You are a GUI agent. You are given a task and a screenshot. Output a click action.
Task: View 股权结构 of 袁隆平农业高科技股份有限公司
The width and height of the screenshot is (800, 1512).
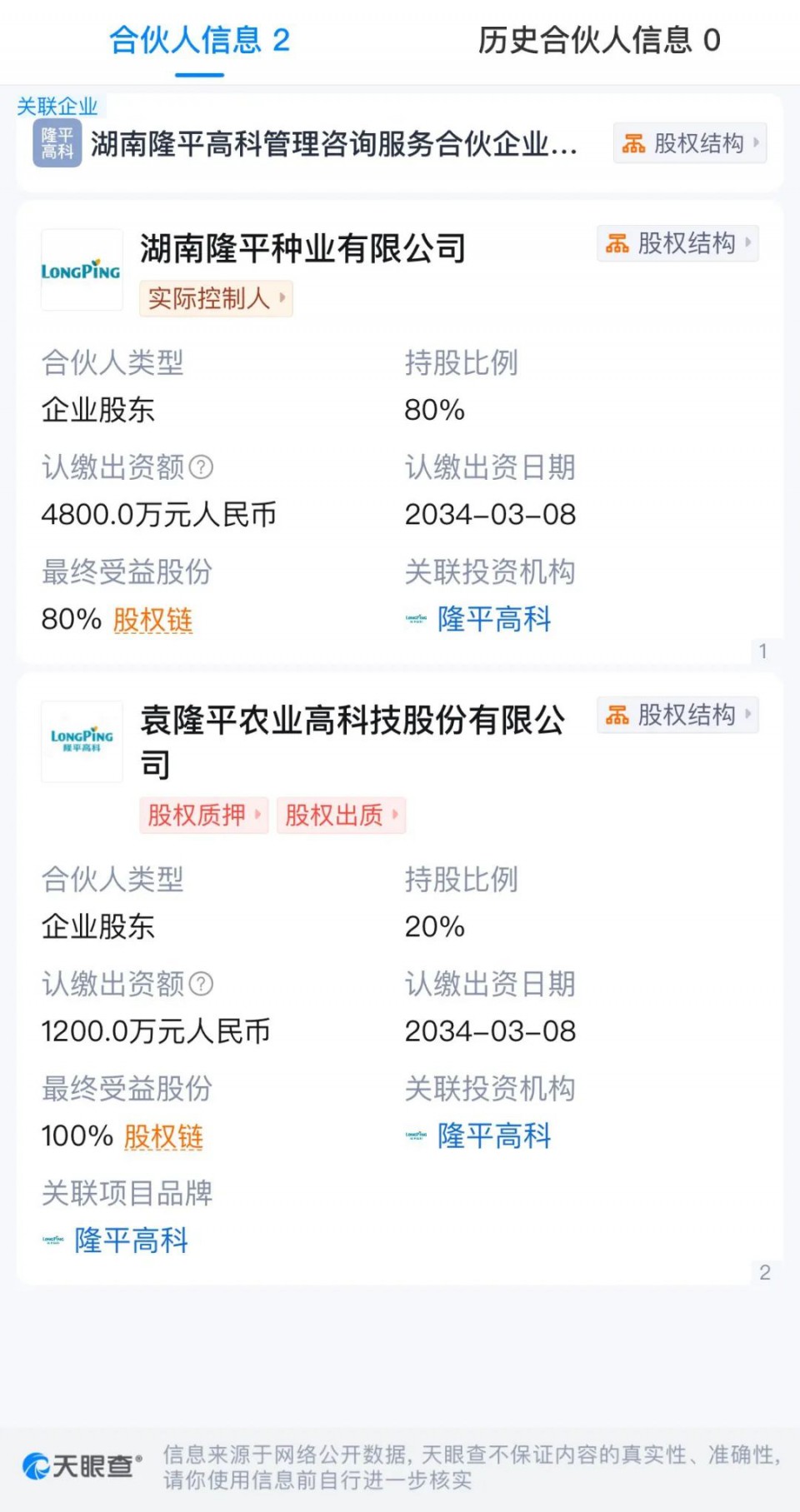(677, 715)
